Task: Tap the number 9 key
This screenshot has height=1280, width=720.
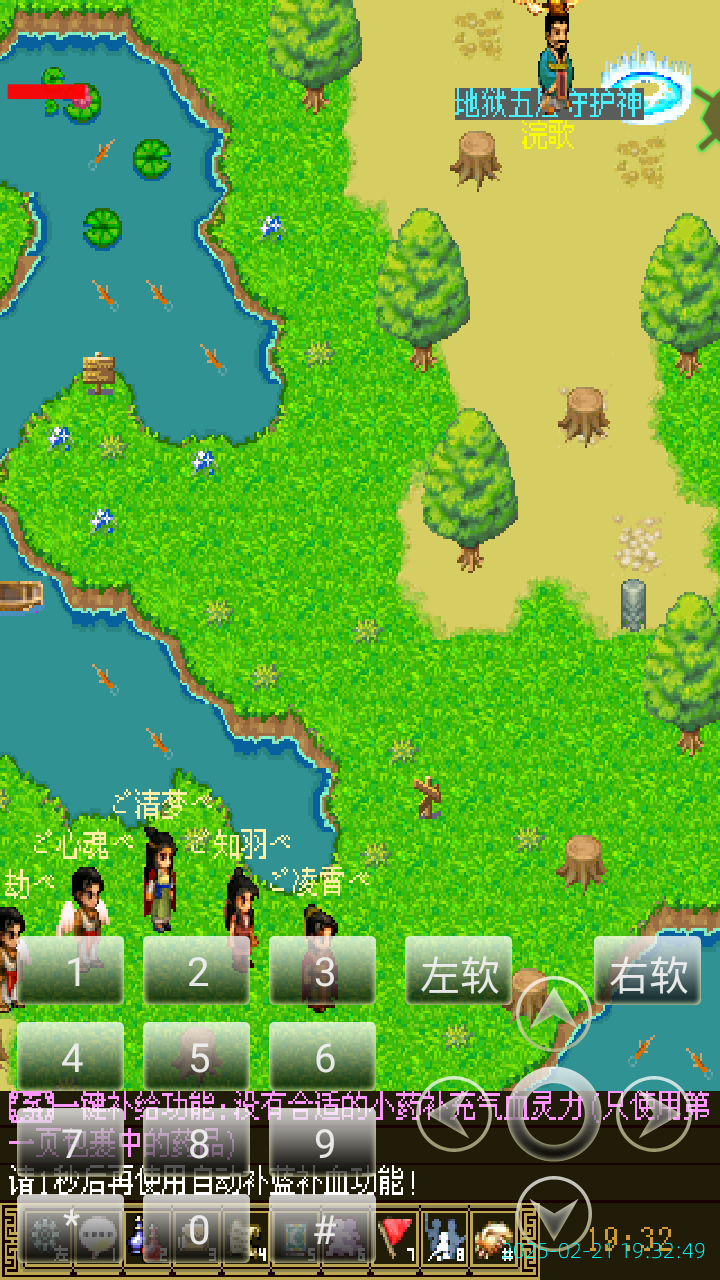Action: click(x=323, y=1143)
